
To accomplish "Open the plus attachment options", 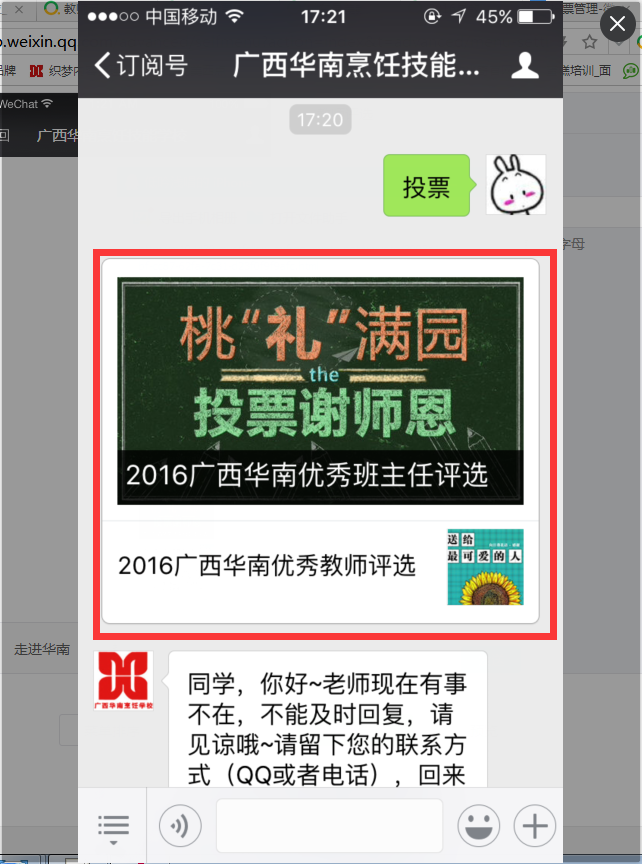I will [534, 827].
